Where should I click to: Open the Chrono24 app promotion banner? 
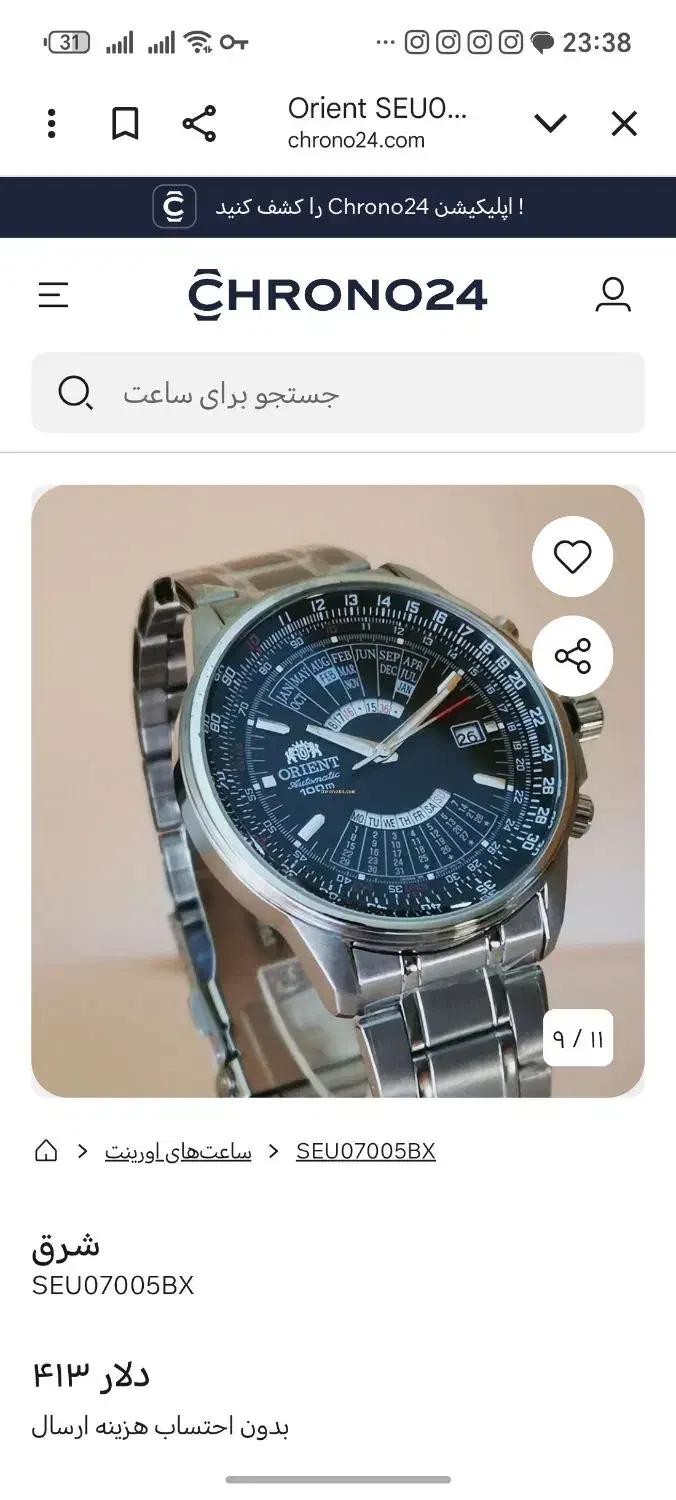(338, 207)
